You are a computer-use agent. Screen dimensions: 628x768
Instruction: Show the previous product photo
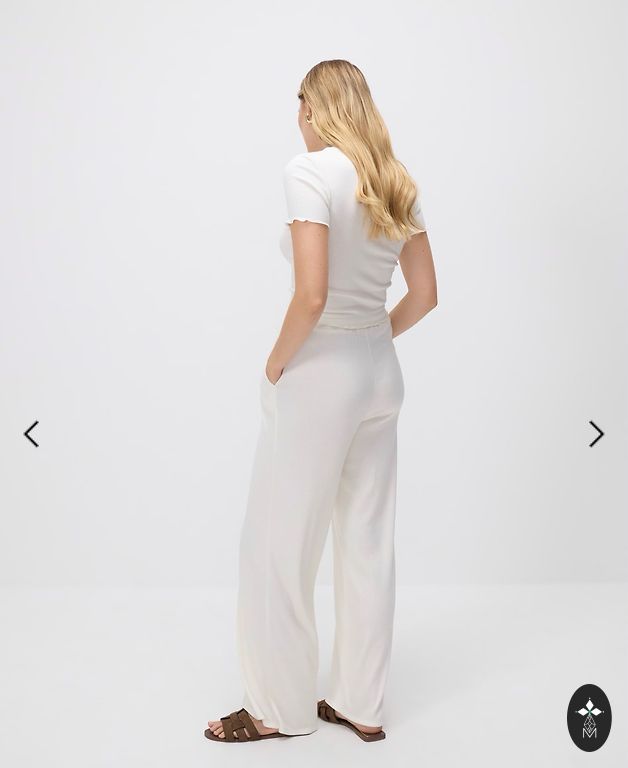tap(31, 433)
